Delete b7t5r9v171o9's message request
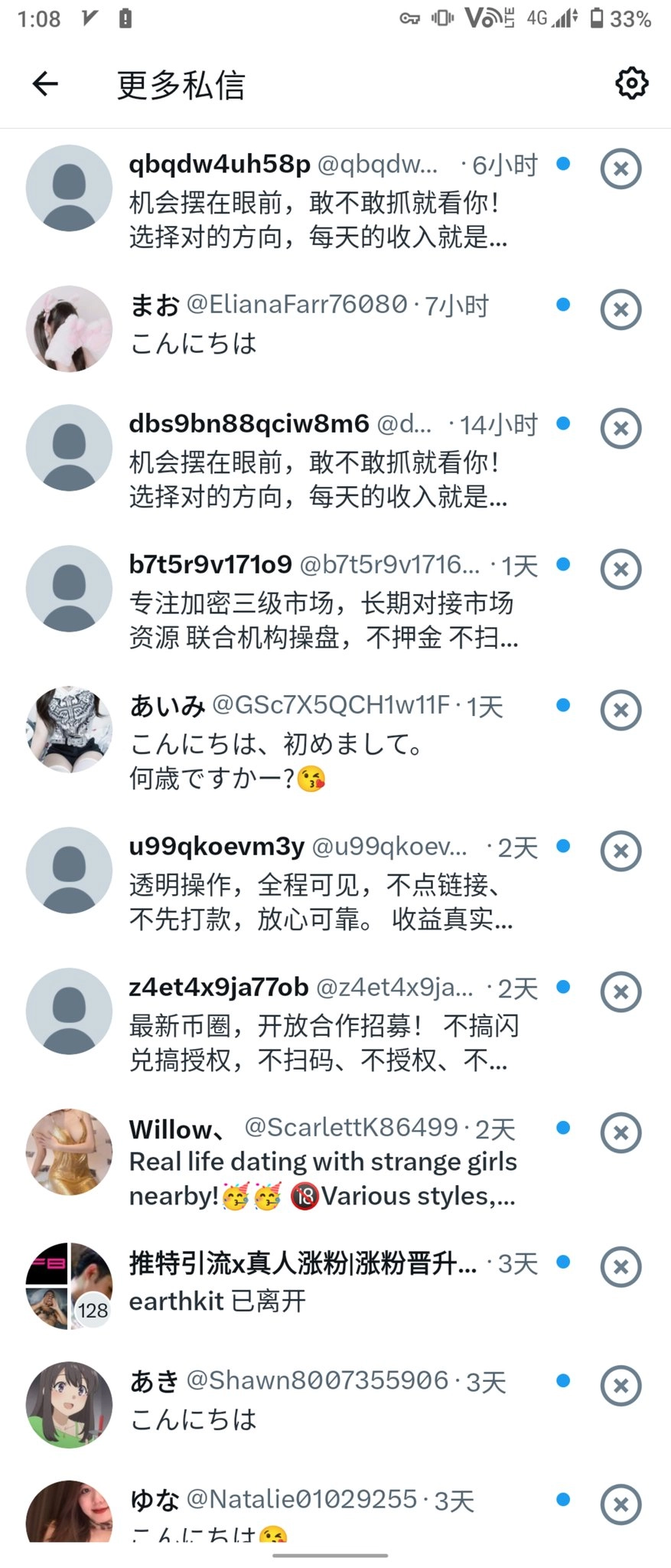671x1568 pixels. [x=621, y=569]
